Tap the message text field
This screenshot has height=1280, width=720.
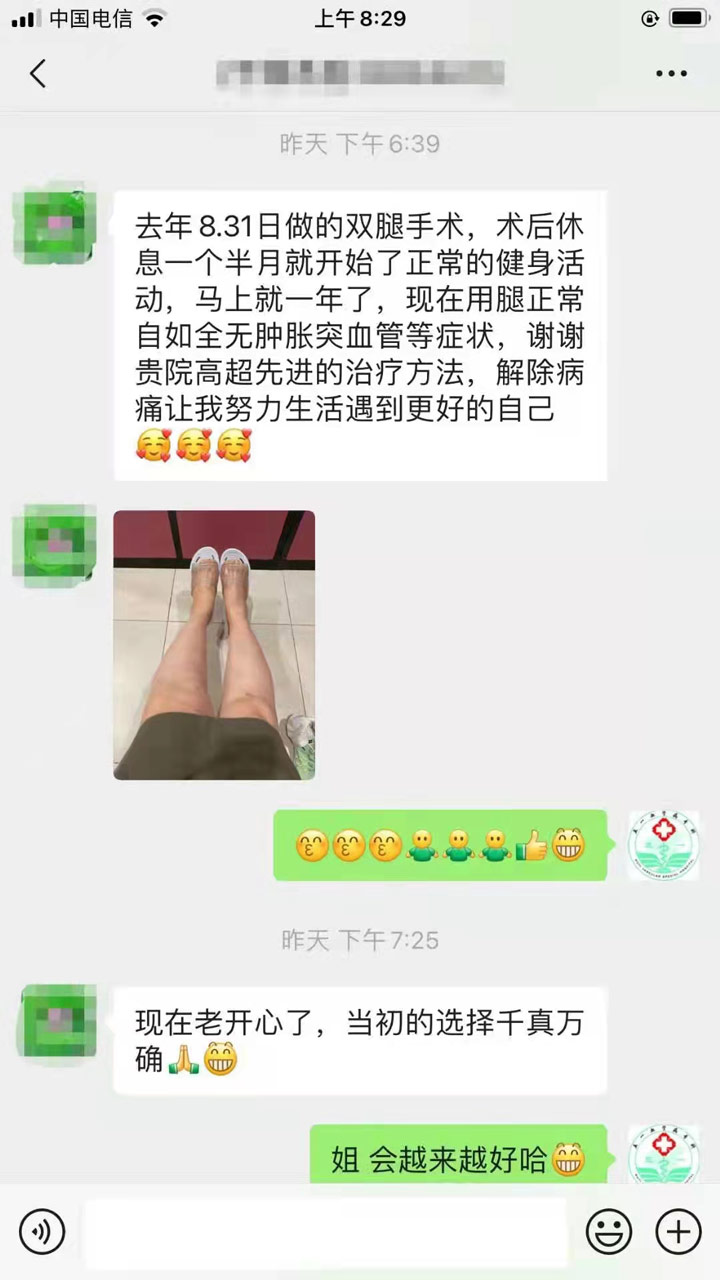click(x=325, y=1231)
